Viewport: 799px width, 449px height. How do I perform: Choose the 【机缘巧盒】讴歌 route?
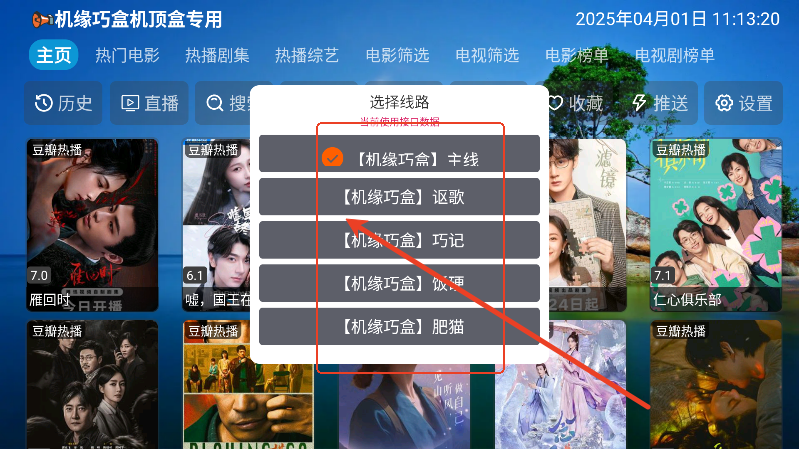pos(399,197)
